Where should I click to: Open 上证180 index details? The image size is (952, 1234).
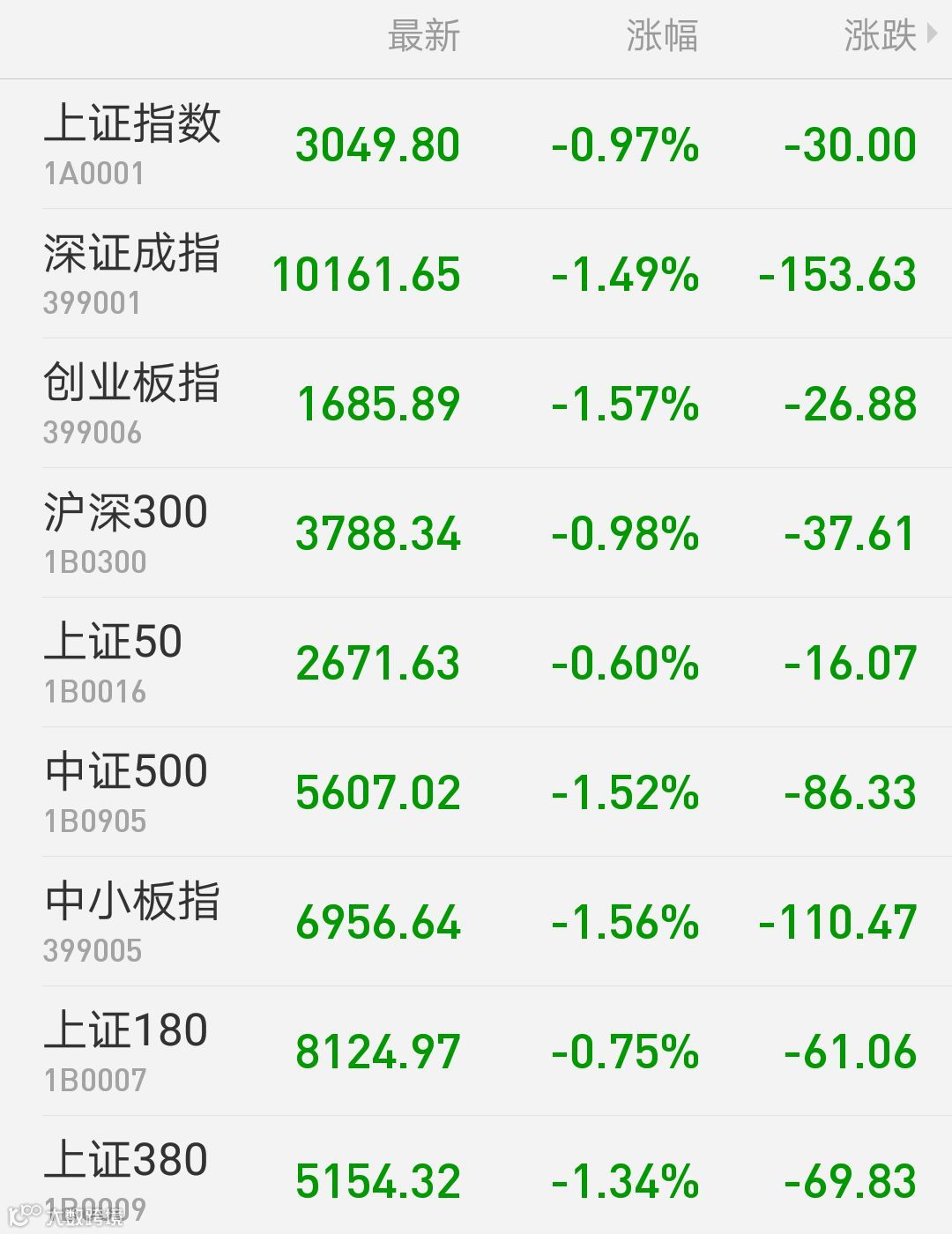pyautogui.click(x=476, y=1052)
